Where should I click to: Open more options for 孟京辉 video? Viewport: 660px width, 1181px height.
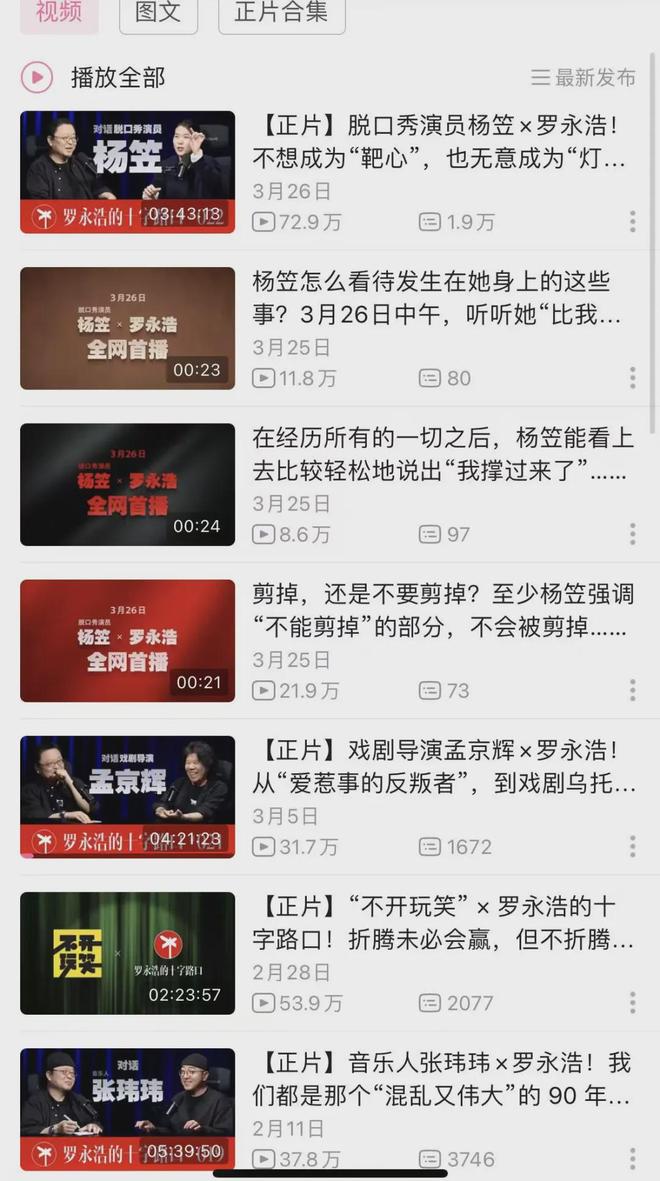click(632, 846)
